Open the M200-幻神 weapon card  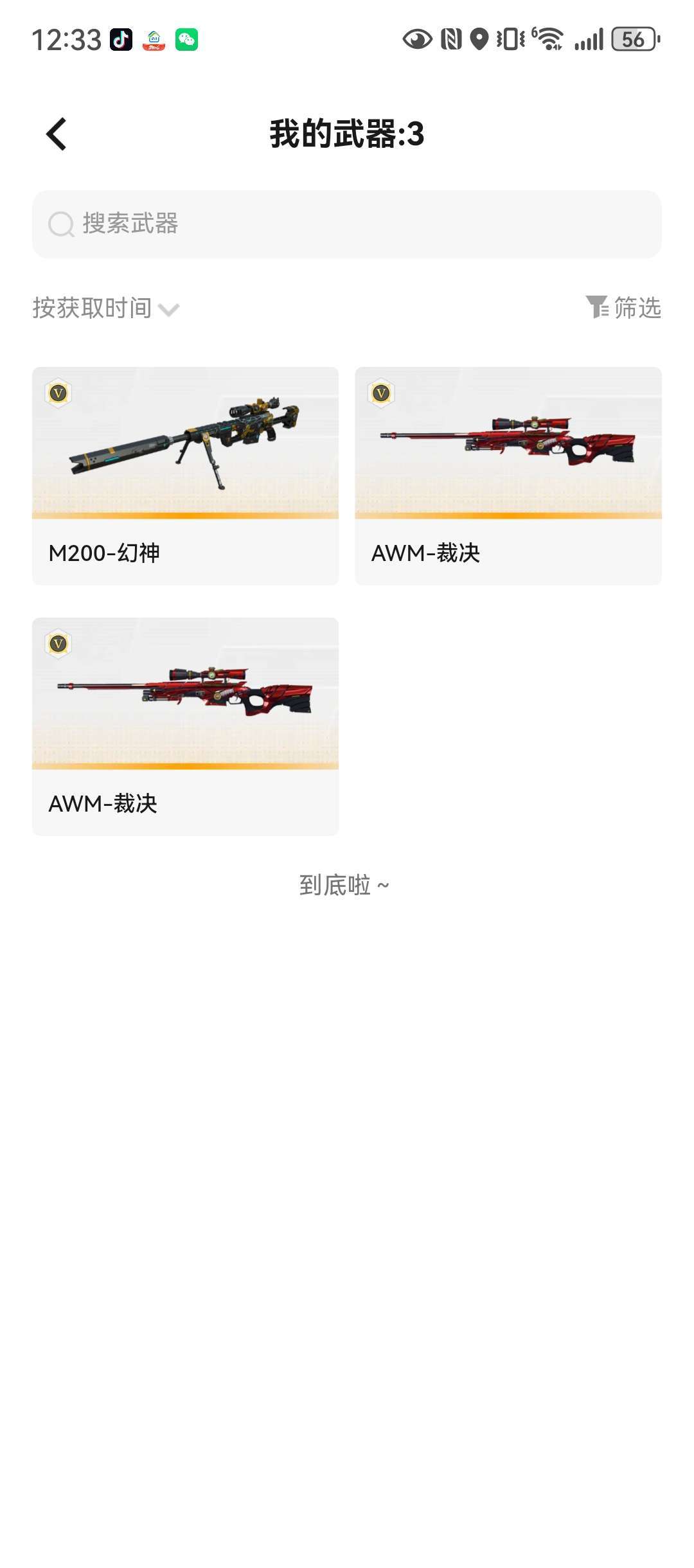pyautogui.click(x=185, y=476)
